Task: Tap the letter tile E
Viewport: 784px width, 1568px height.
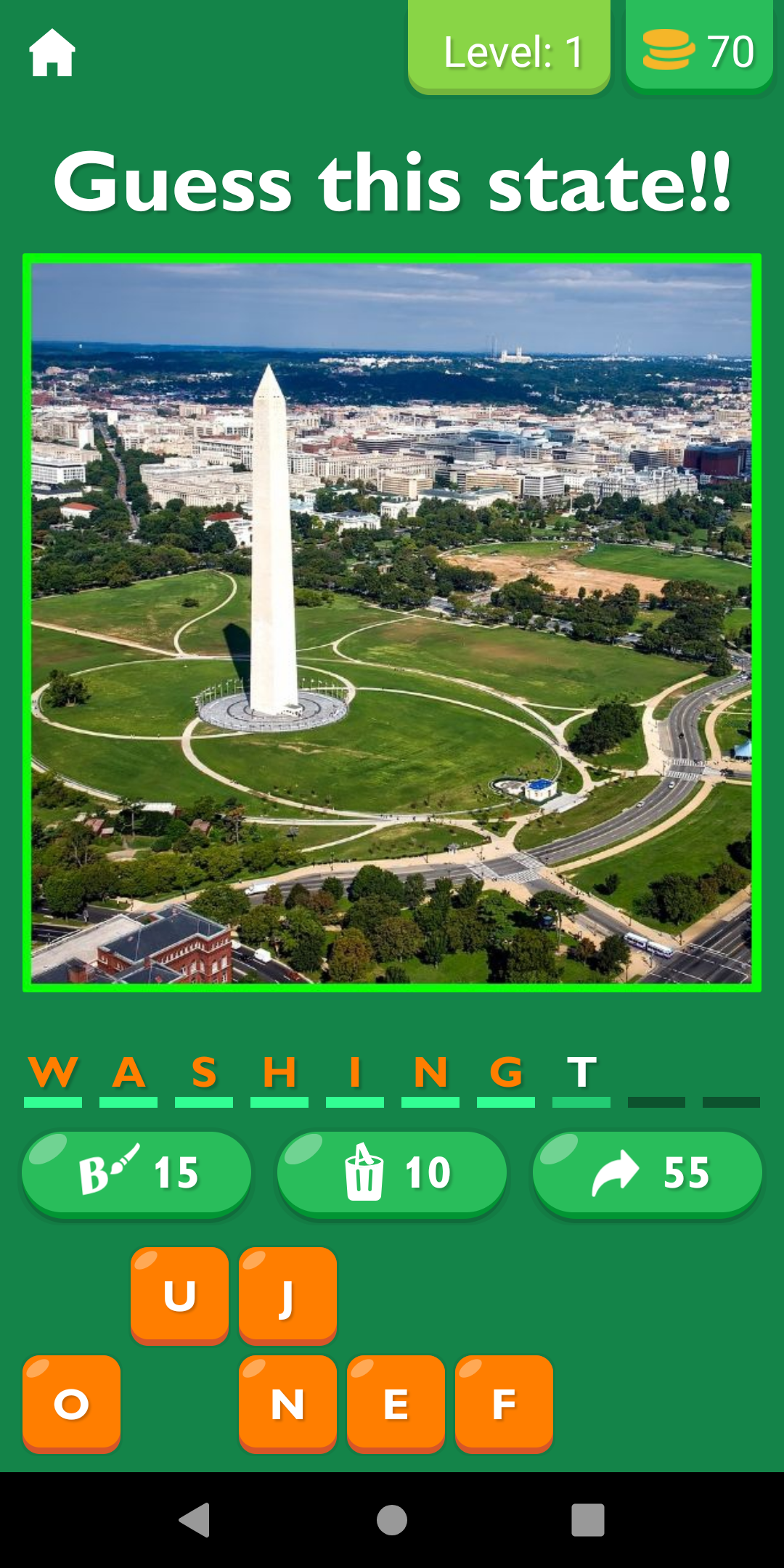Action: point(396,1404)
